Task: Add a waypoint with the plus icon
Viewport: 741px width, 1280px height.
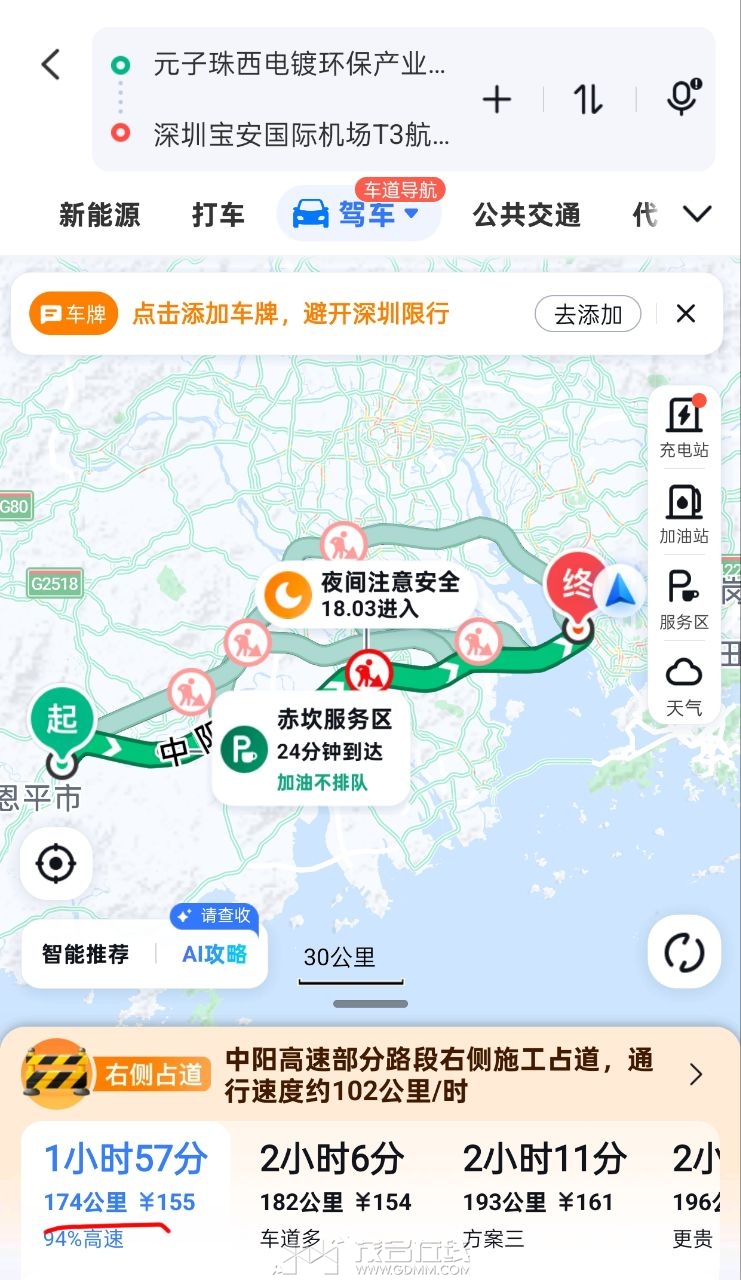Action: pos(497,99)
